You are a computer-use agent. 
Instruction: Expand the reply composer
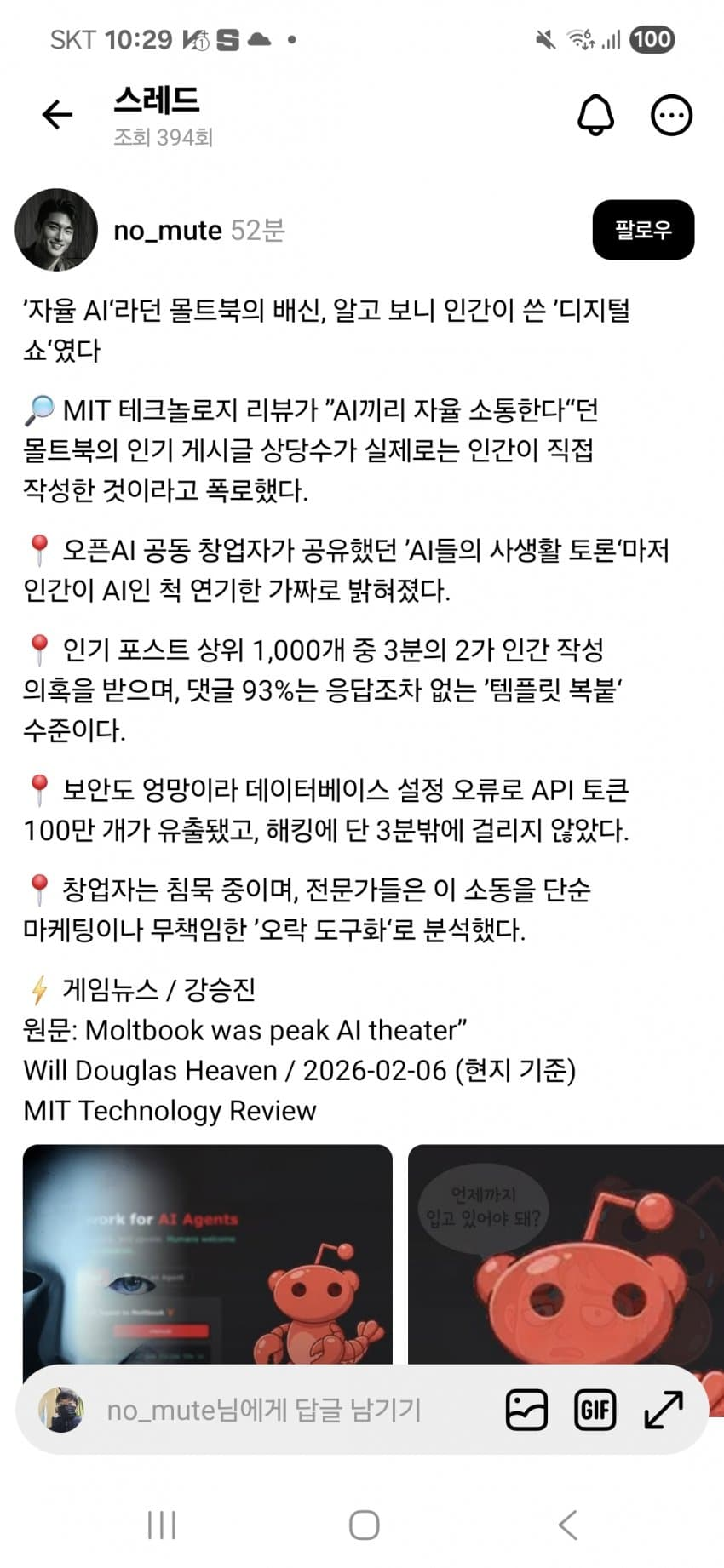coord(664,1411)
